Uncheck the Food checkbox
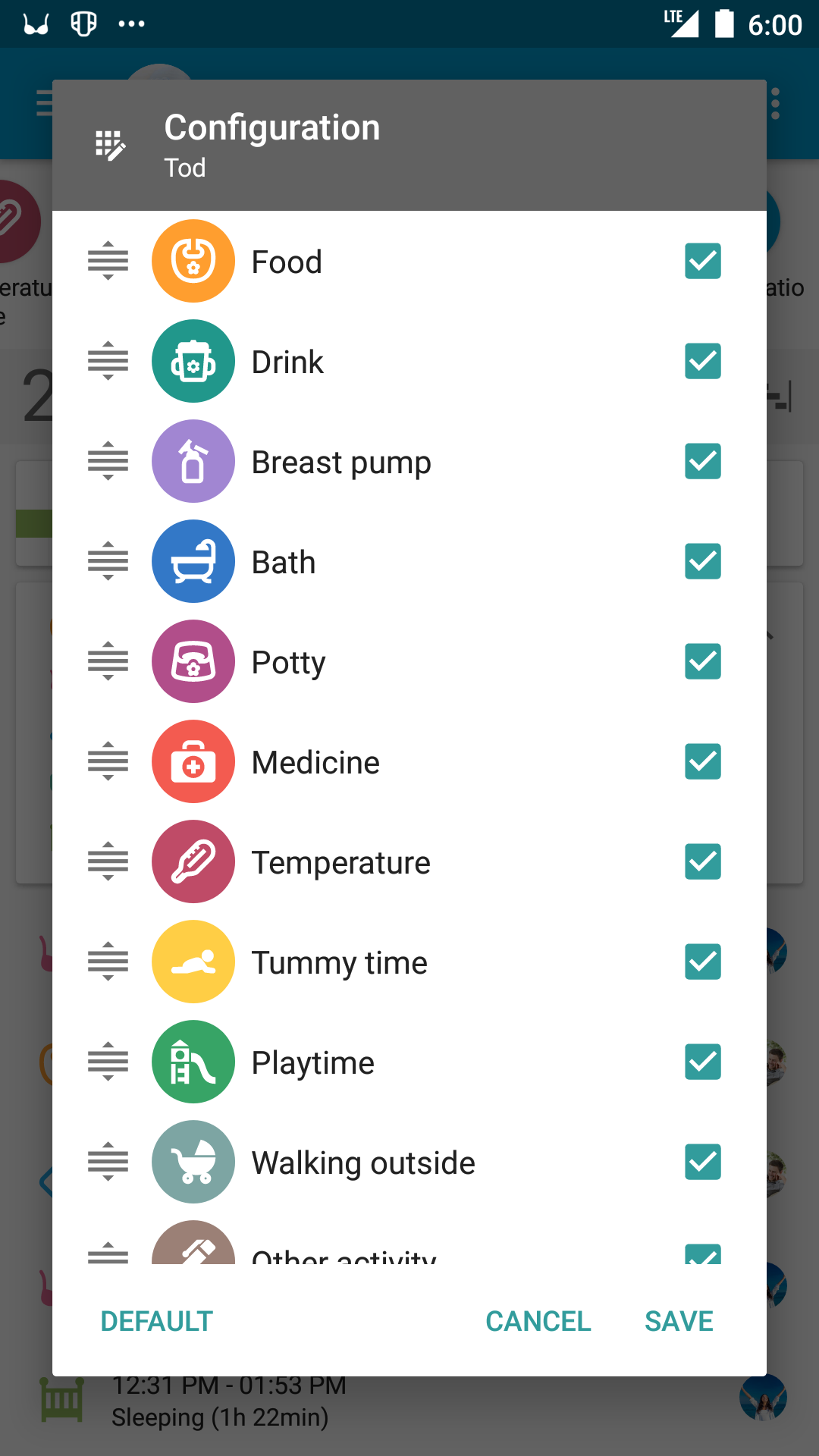Screen dimensions: 819x1456 coord(702,261)
